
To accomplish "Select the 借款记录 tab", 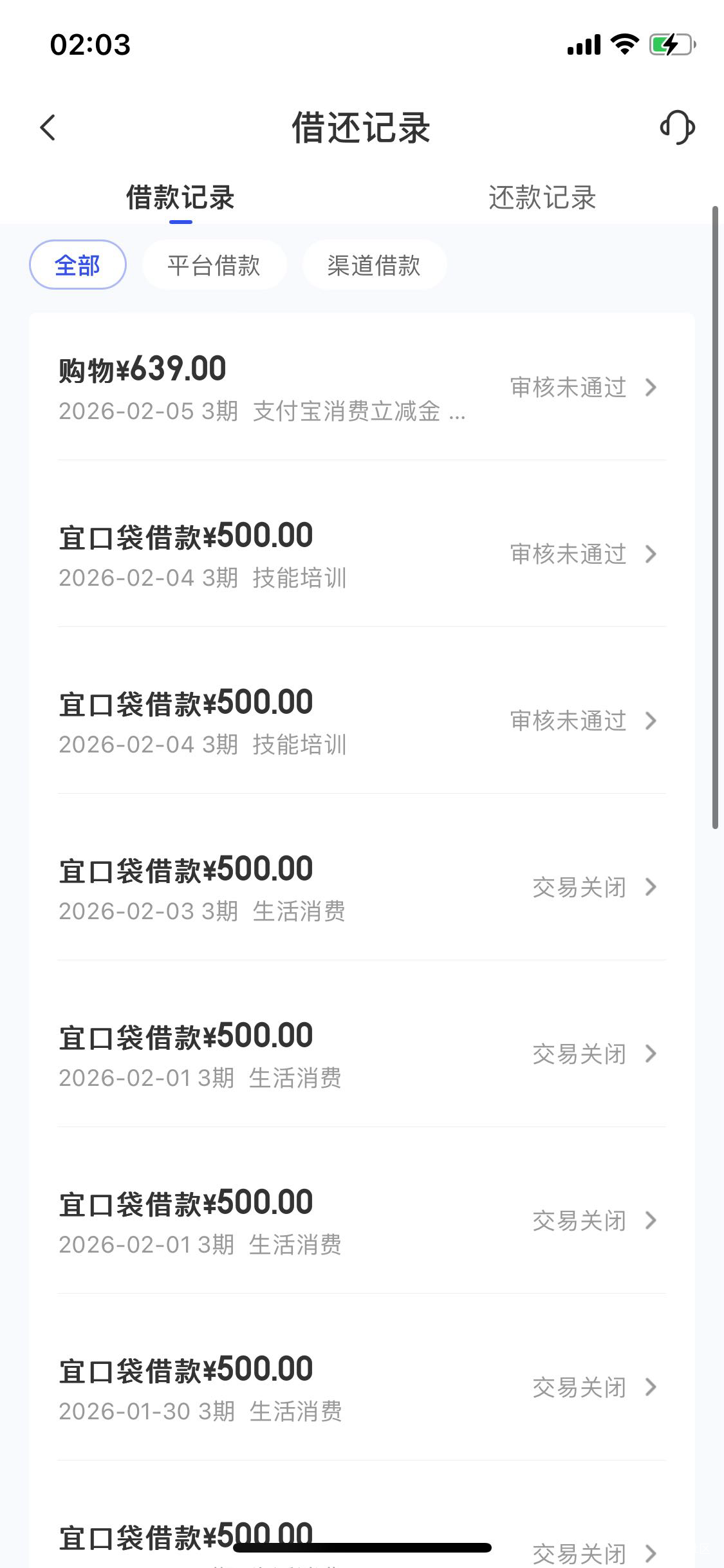I will tap(180, 198).
